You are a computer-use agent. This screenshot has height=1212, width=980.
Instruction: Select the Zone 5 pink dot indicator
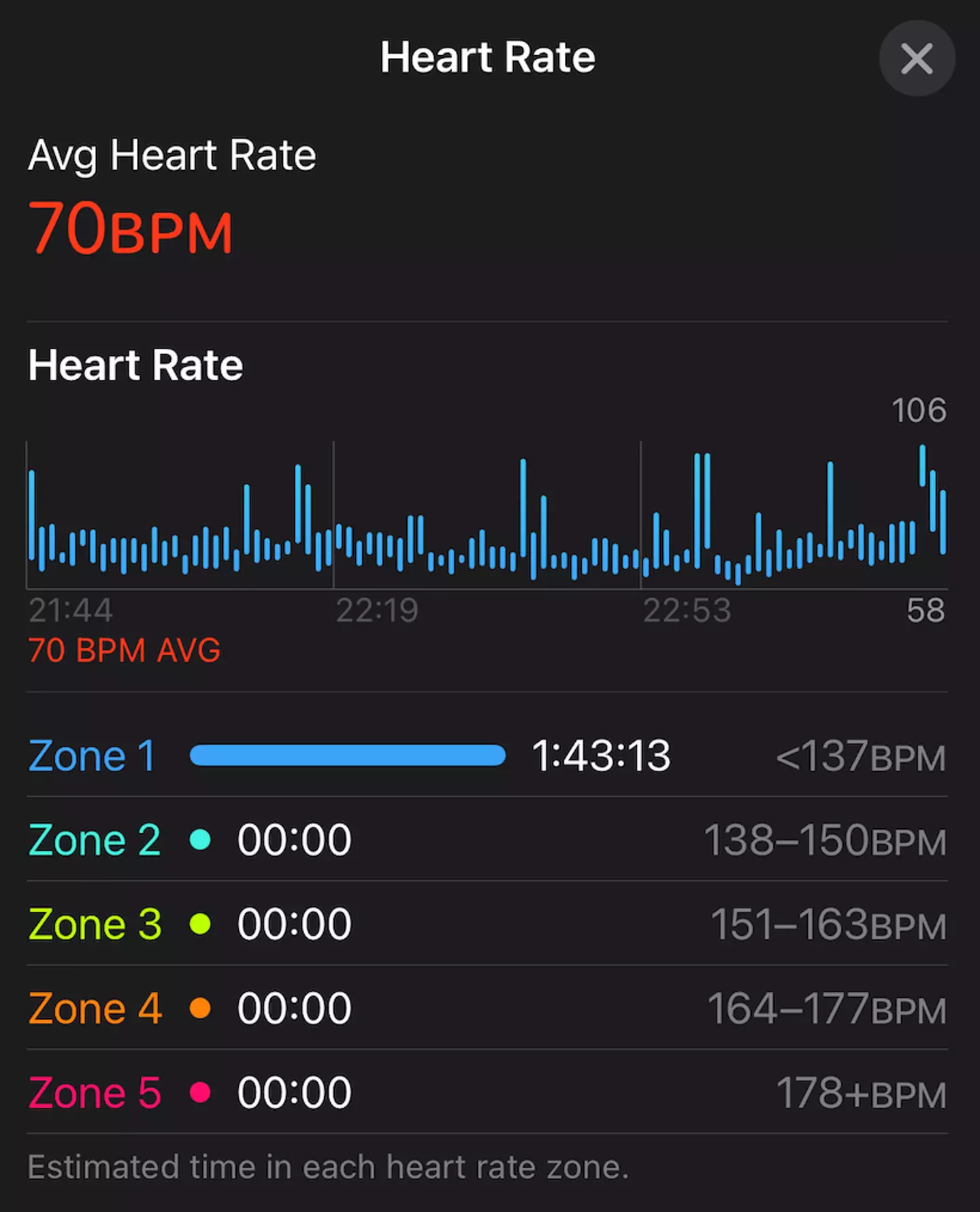pos(200,1094)
